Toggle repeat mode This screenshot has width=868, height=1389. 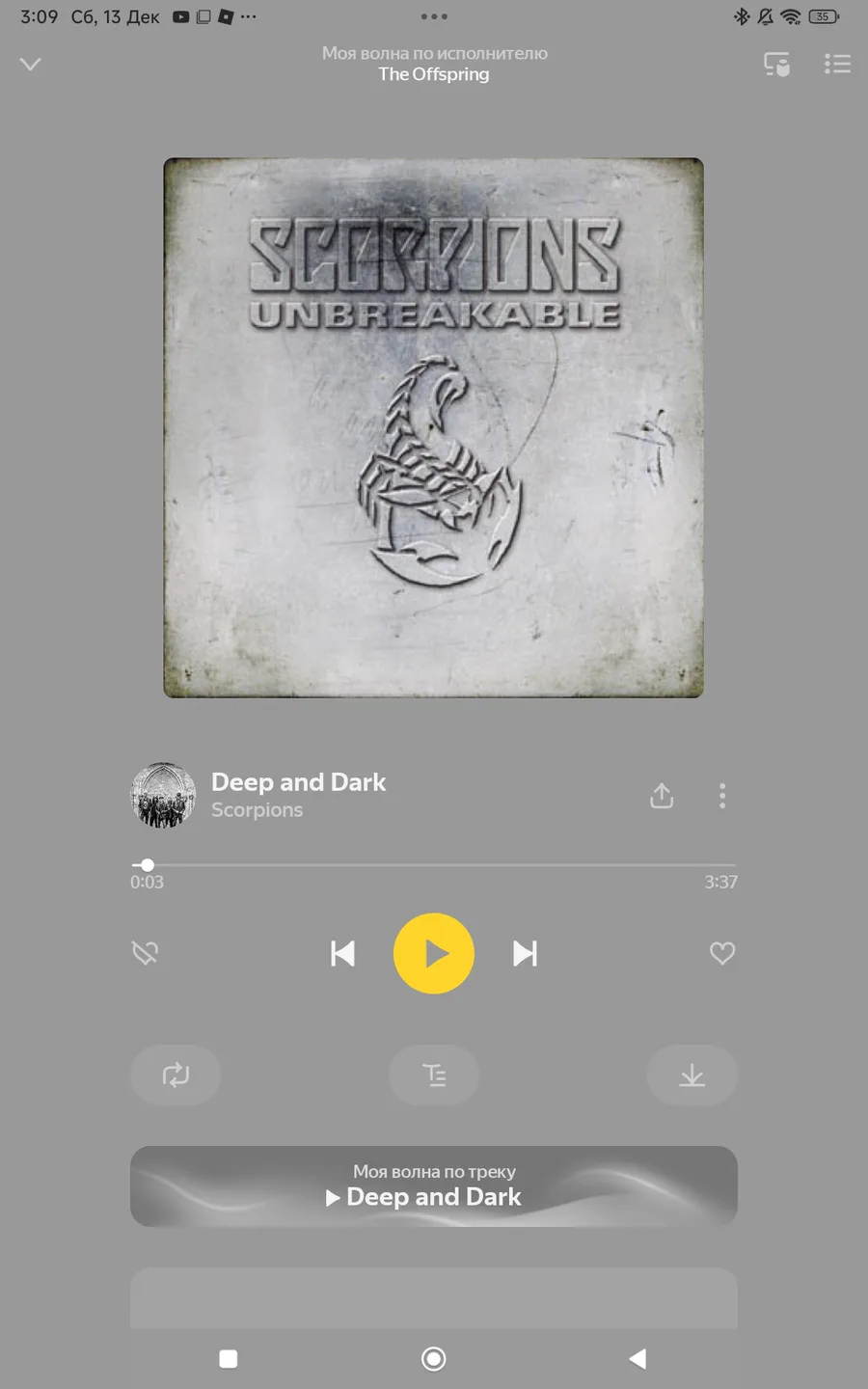(x=176, y=1075)
